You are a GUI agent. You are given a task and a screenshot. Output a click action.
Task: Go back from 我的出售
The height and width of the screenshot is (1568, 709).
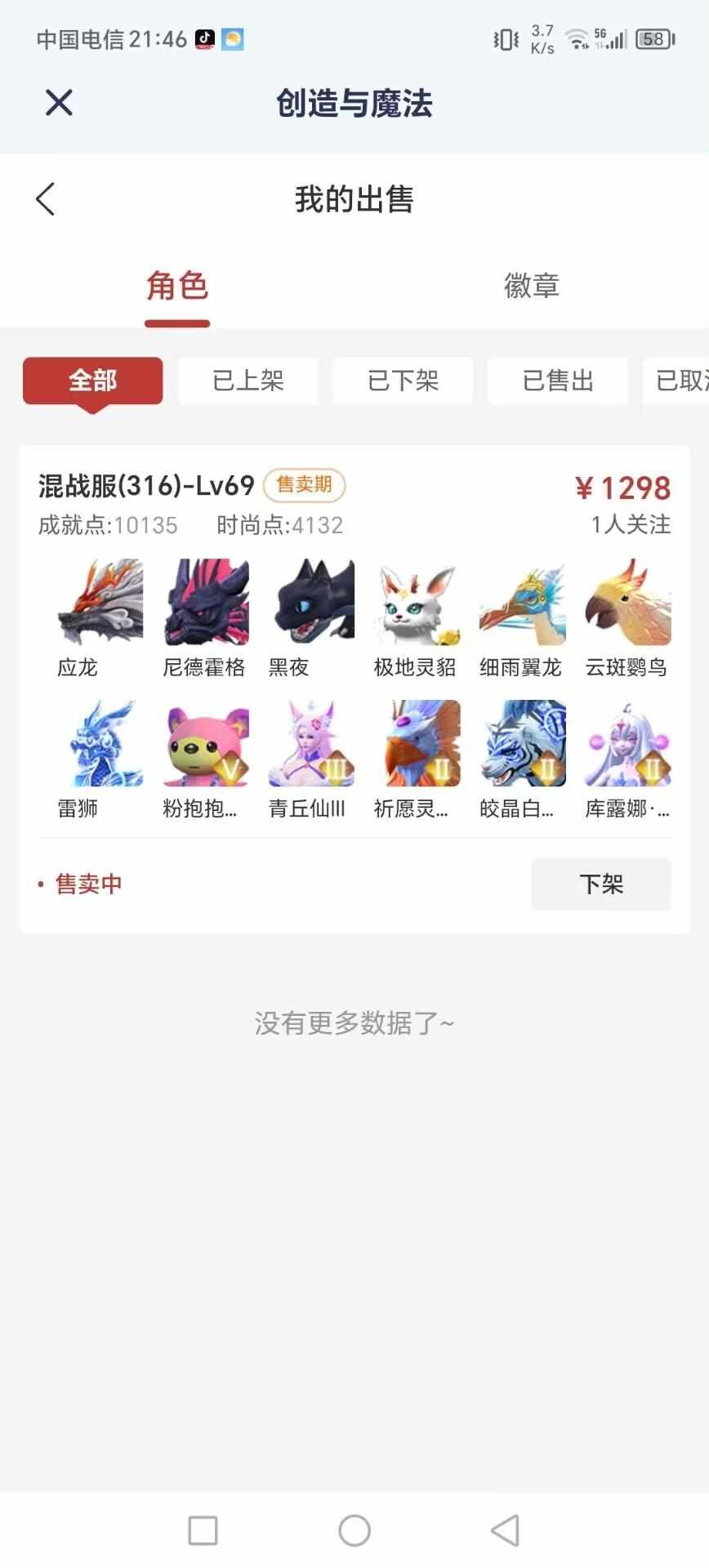(x=46, y=199)
